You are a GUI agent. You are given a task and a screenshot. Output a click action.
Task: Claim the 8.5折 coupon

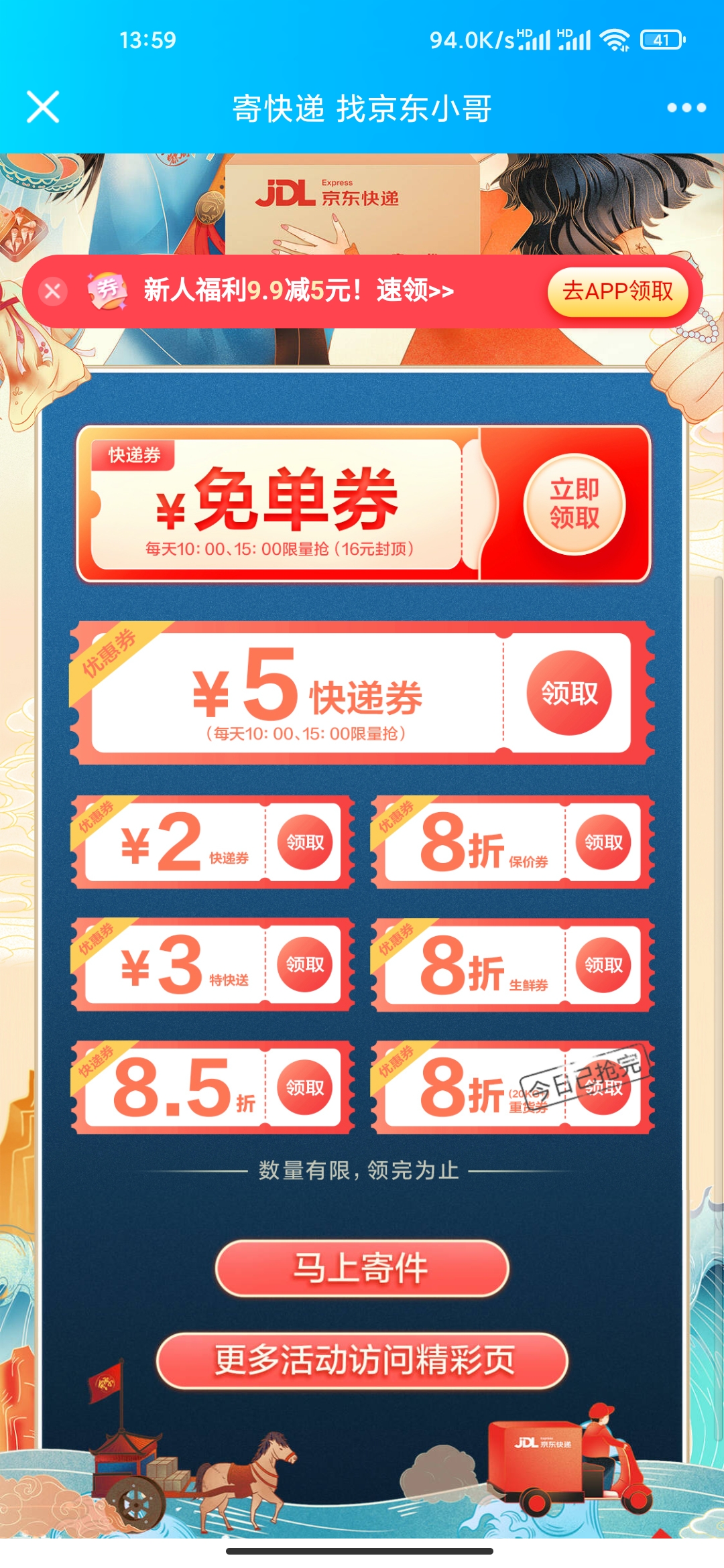(x=305, y=1088)
